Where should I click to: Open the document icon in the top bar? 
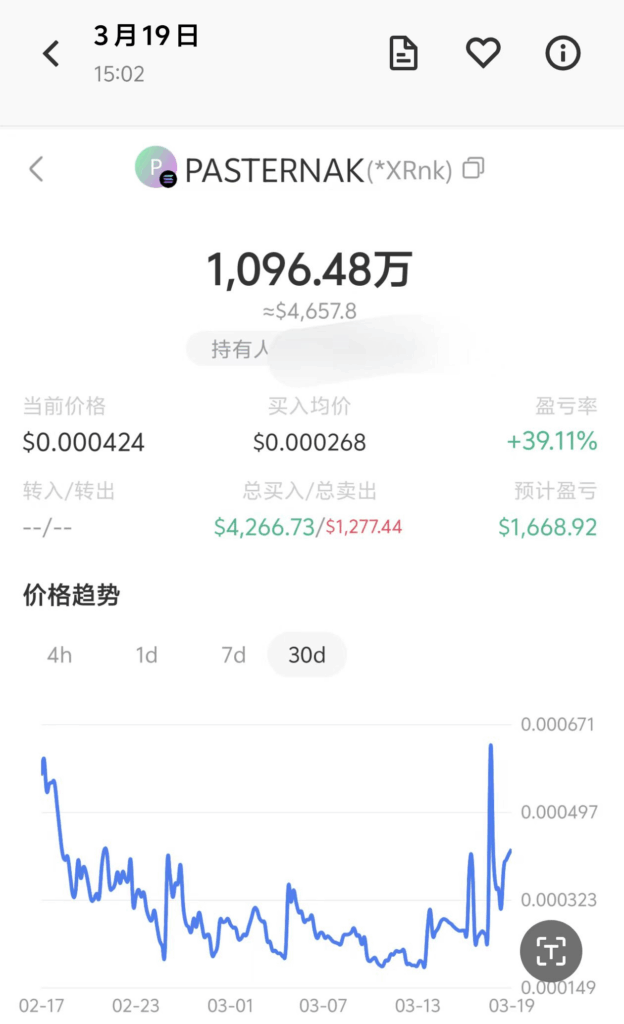403,53
